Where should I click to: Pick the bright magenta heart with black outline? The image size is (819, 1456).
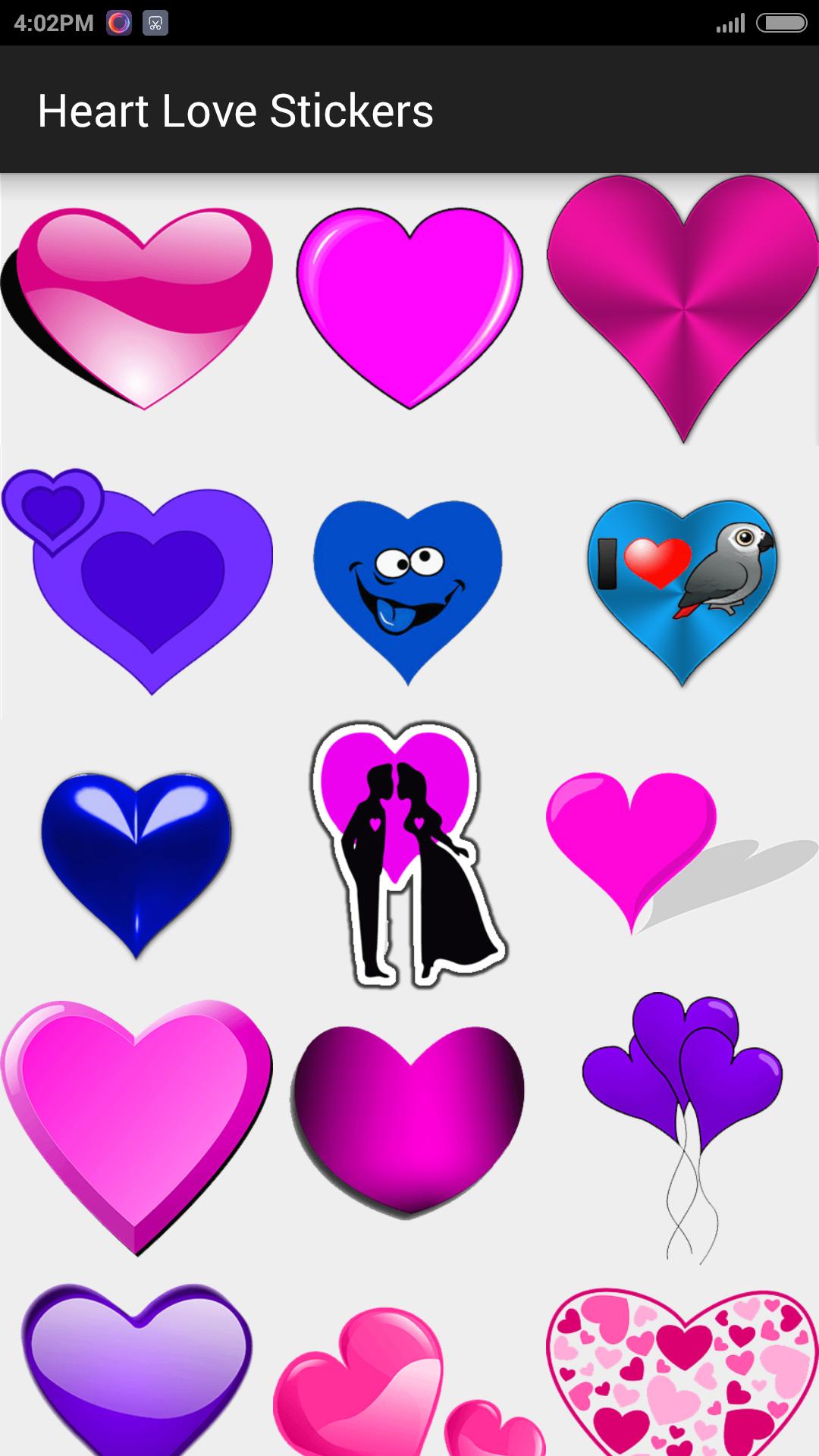pyautogui.click(x=409, y=307)
